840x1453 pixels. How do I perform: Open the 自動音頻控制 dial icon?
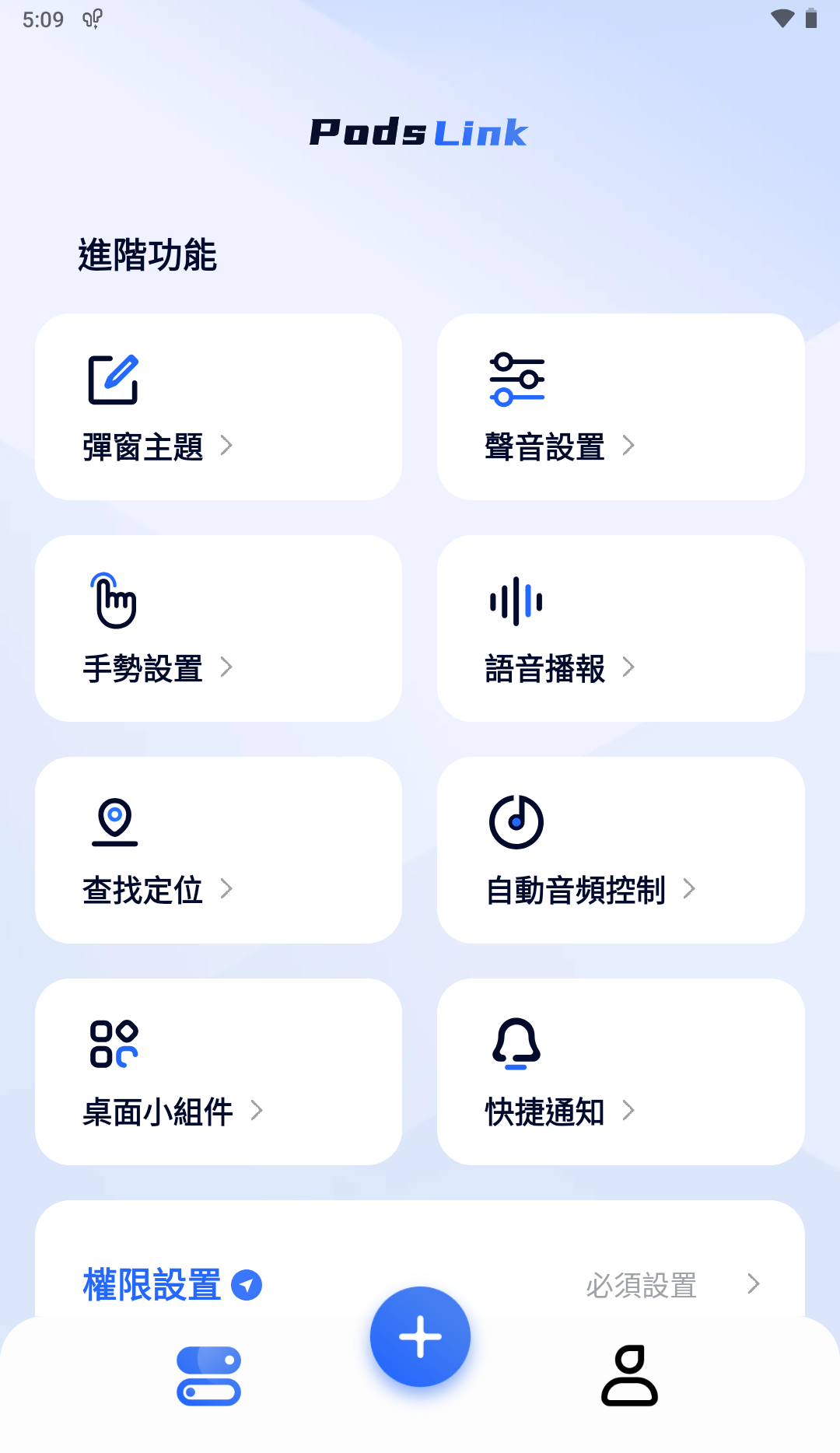point(516,821)
